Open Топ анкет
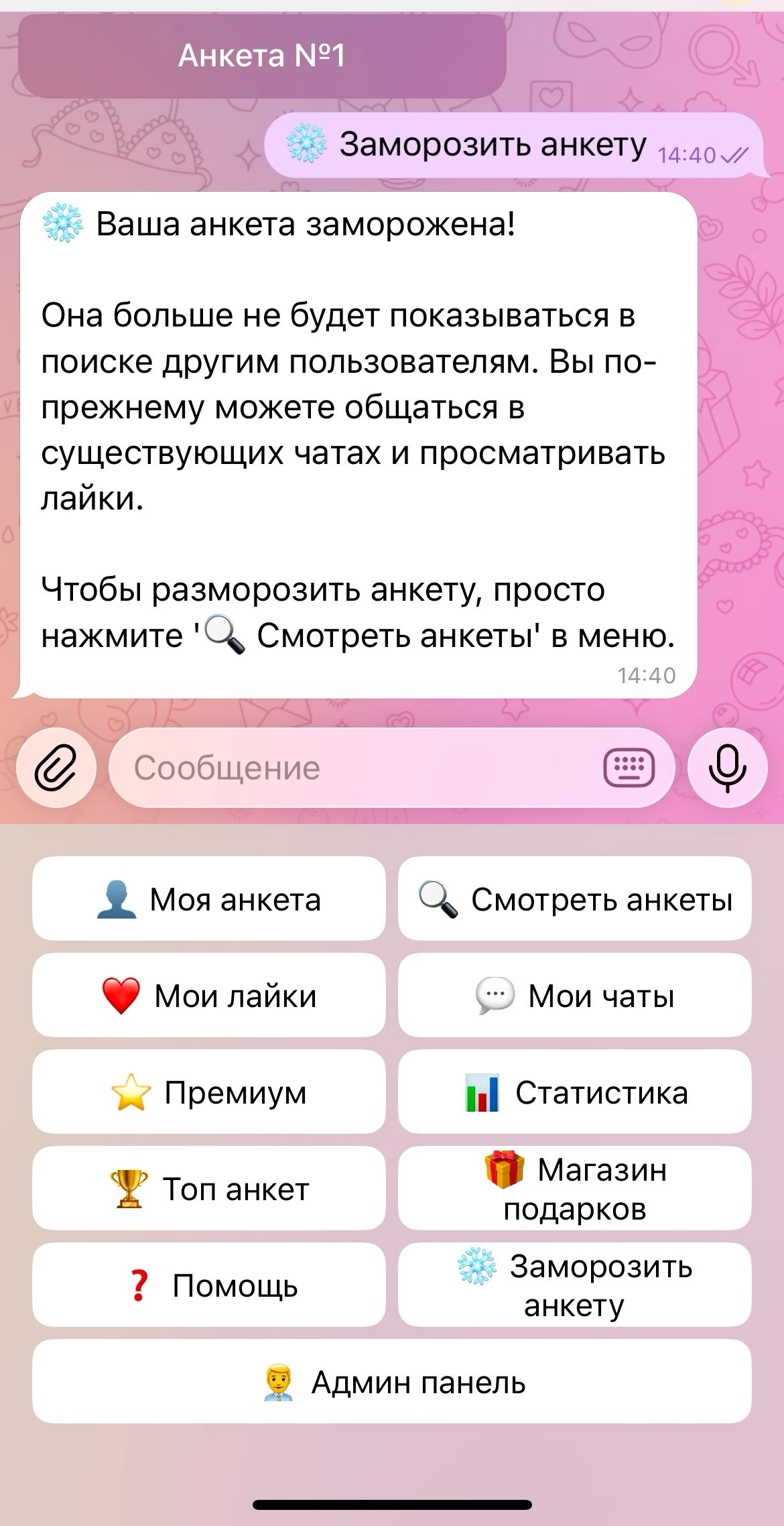 [x=209, y=1189]
